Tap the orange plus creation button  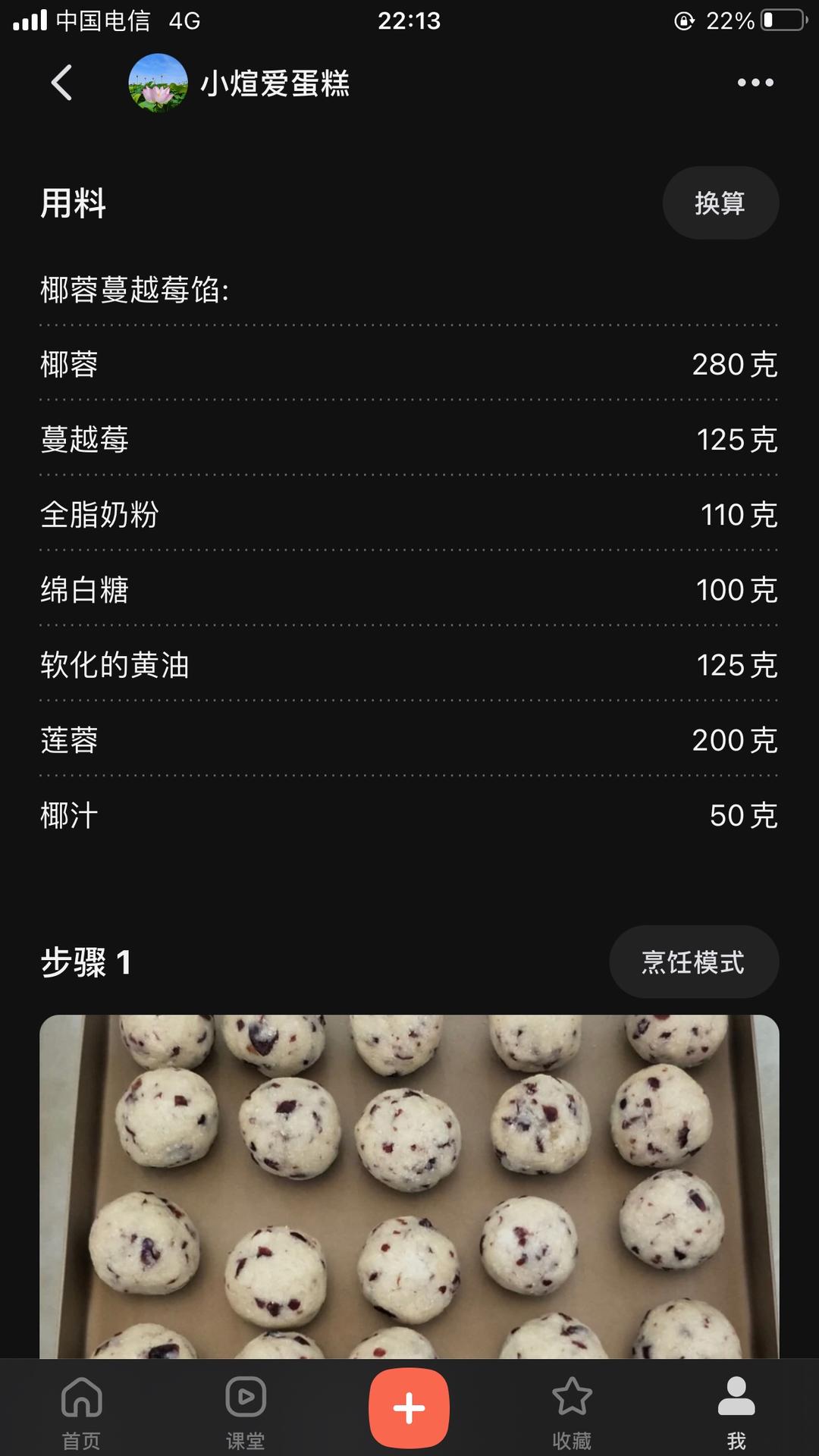(409, 1407)
